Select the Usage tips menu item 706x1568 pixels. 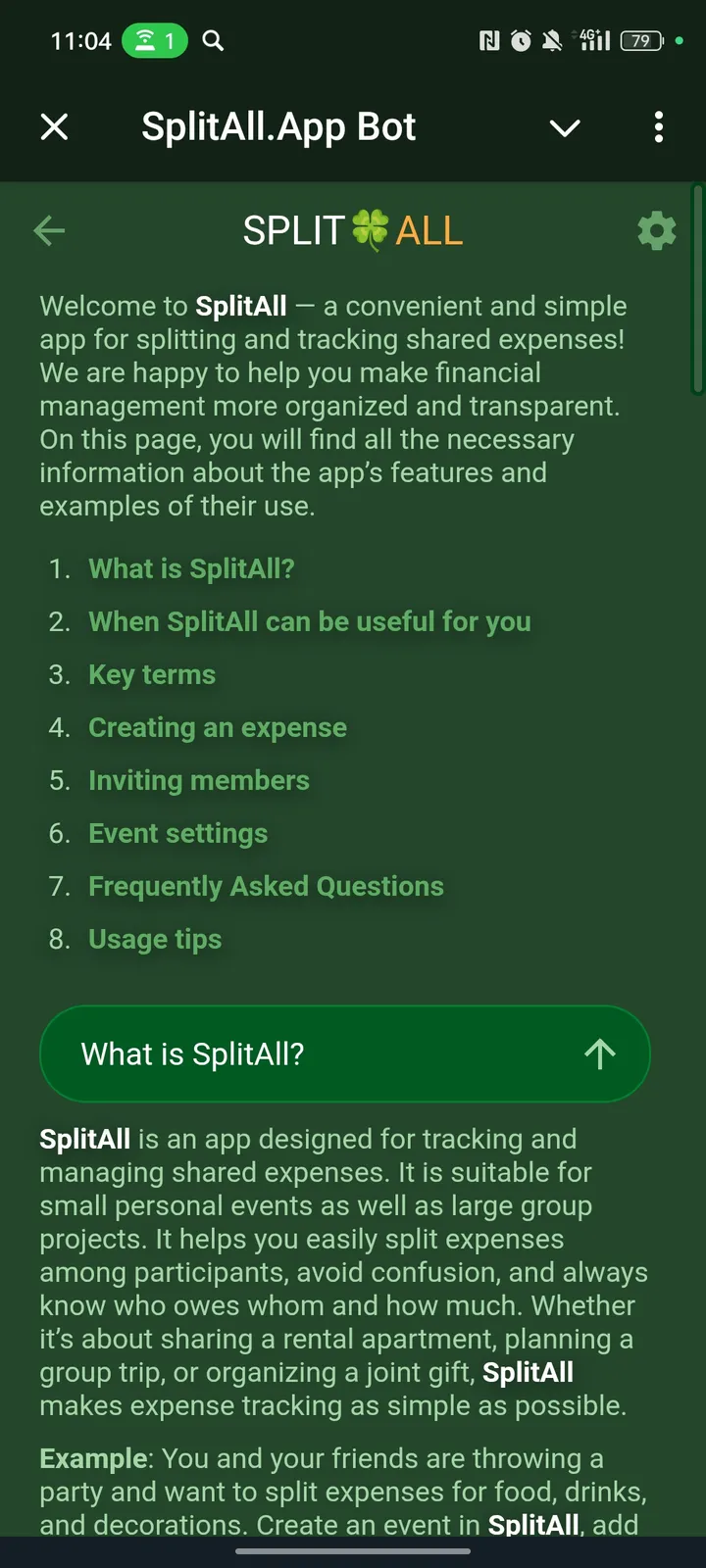[x=154, y=939]
